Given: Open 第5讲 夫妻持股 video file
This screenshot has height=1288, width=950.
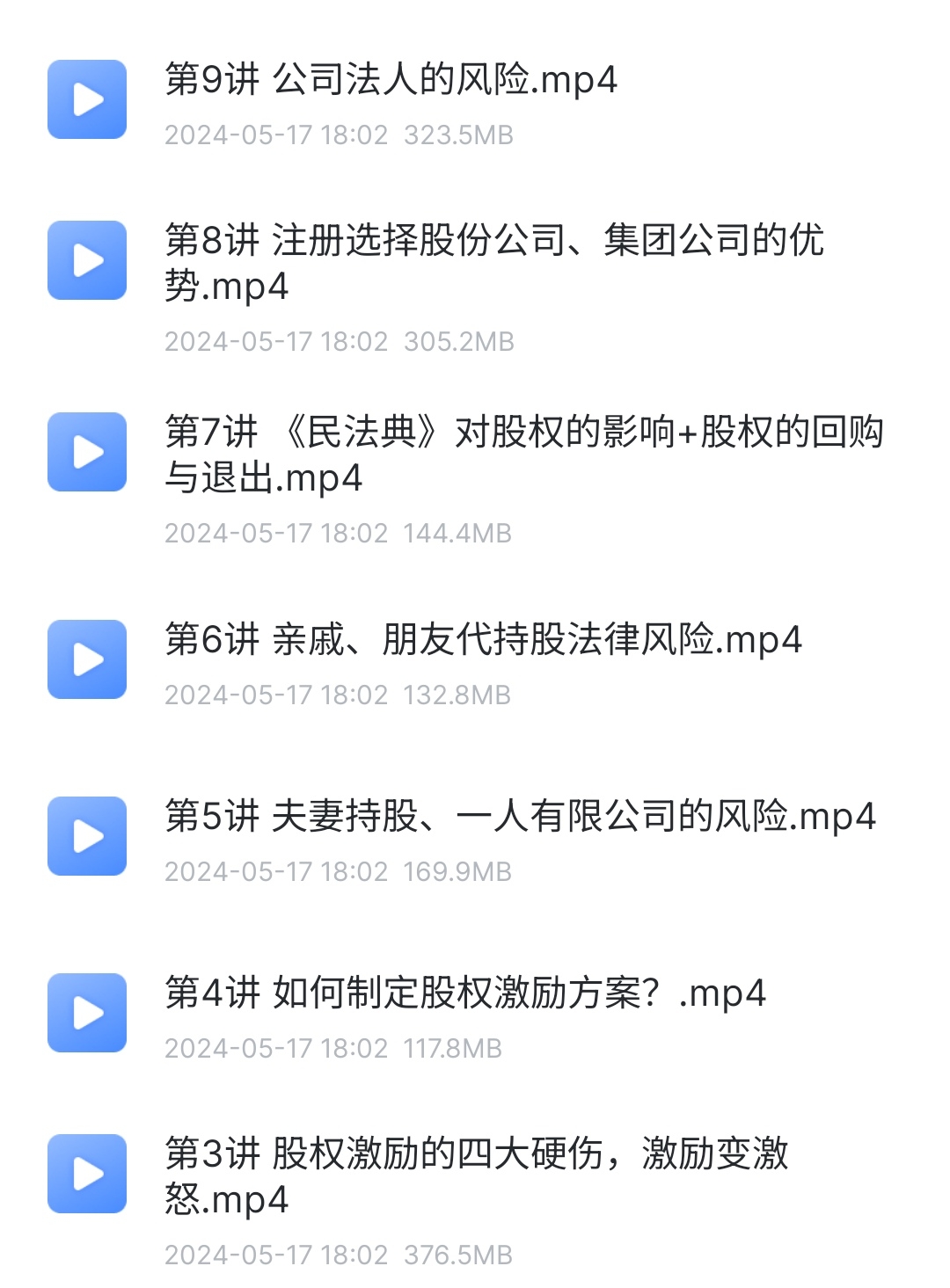Looking at the screenshot, I should (x=520, y=817).
